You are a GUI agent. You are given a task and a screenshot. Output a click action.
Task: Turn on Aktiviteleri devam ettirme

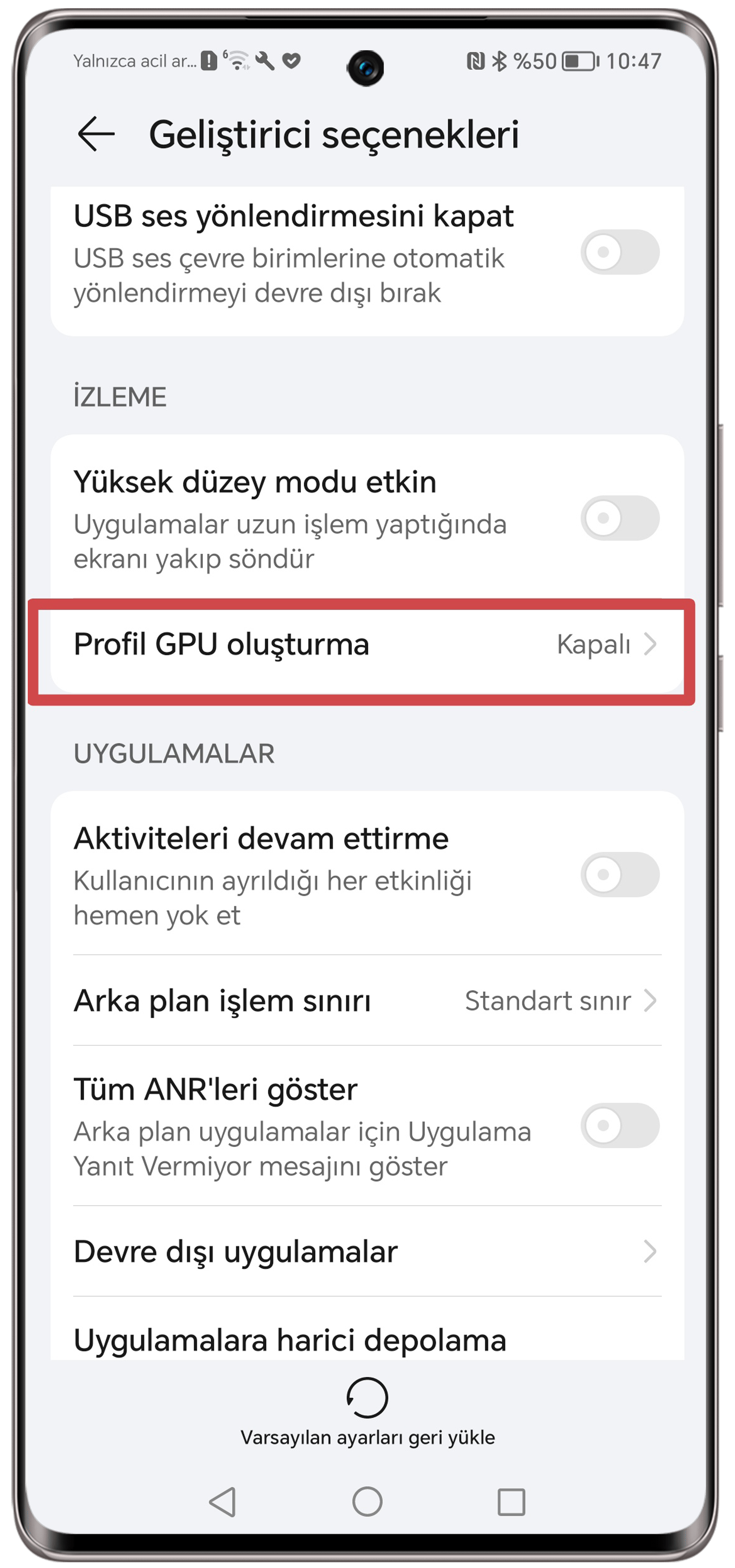(619, 875)
